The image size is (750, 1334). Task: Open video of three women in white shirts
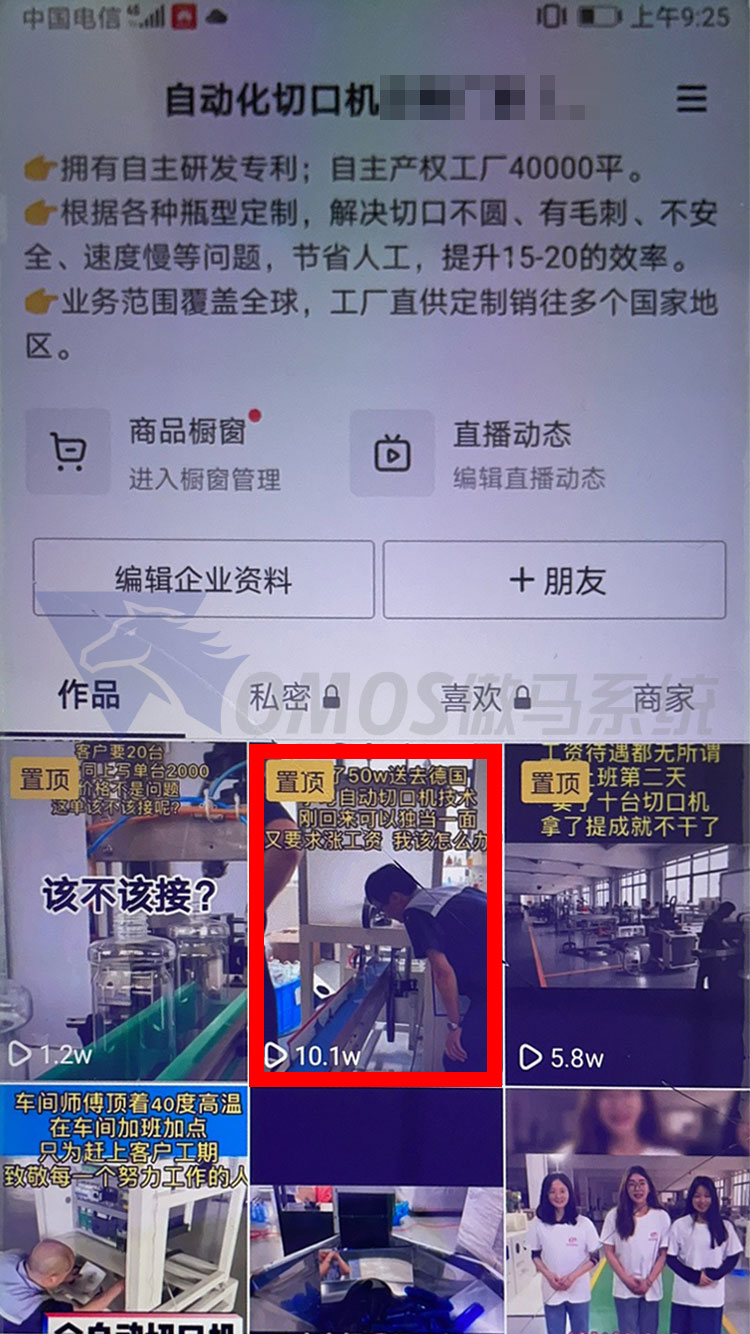pyautogui.click(x=627, y=1210)
